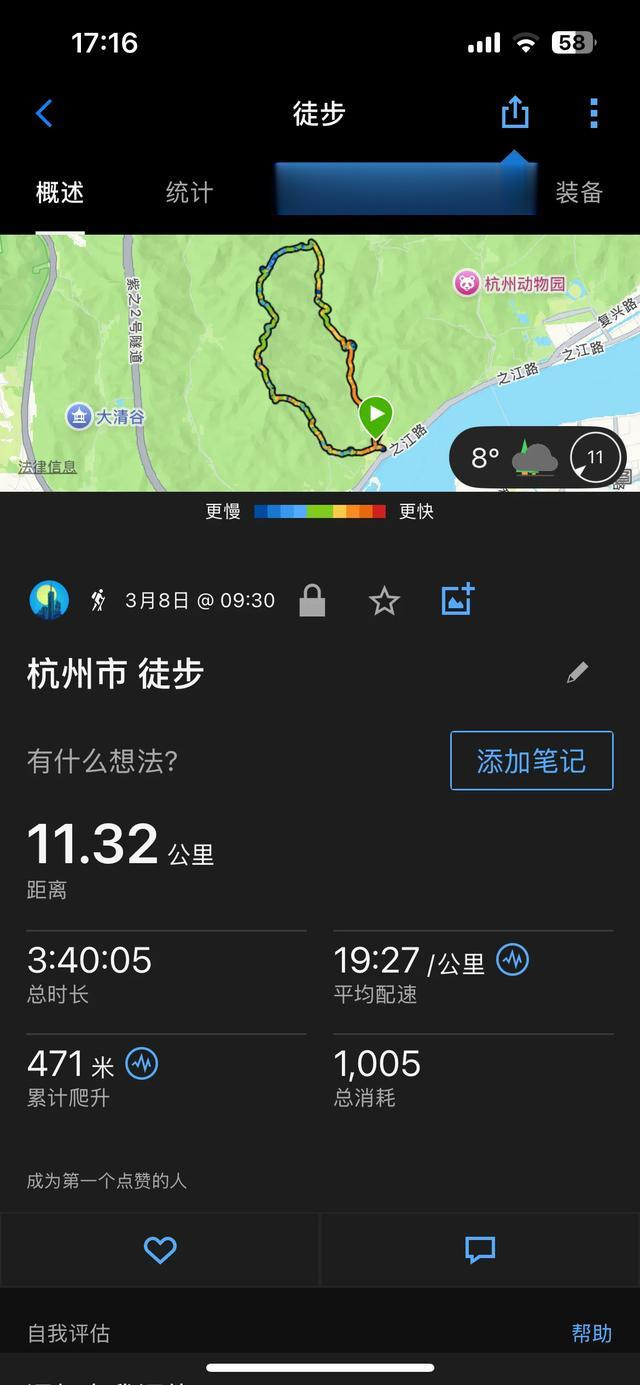This screenshot has height=1385, width=640.
Task: Mark the activity as favorite with the star
Action: tap(384, 601)
